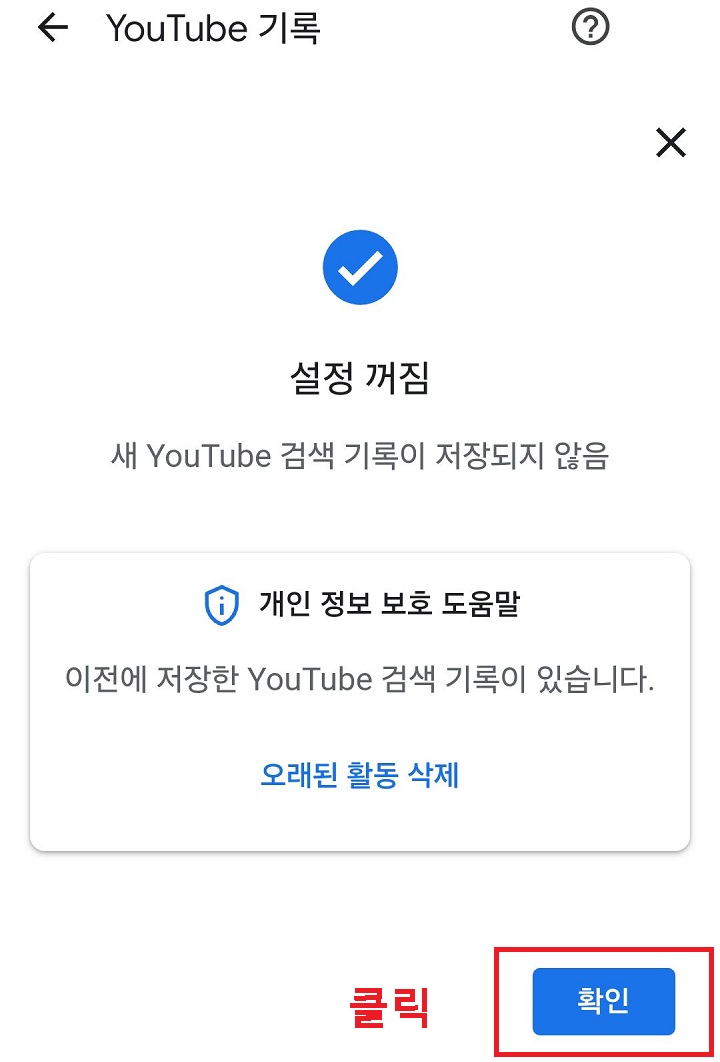The image size is (720, 1062).
Task: Click the left-pointing navigation arrow
Action: (x=50, y=27)
